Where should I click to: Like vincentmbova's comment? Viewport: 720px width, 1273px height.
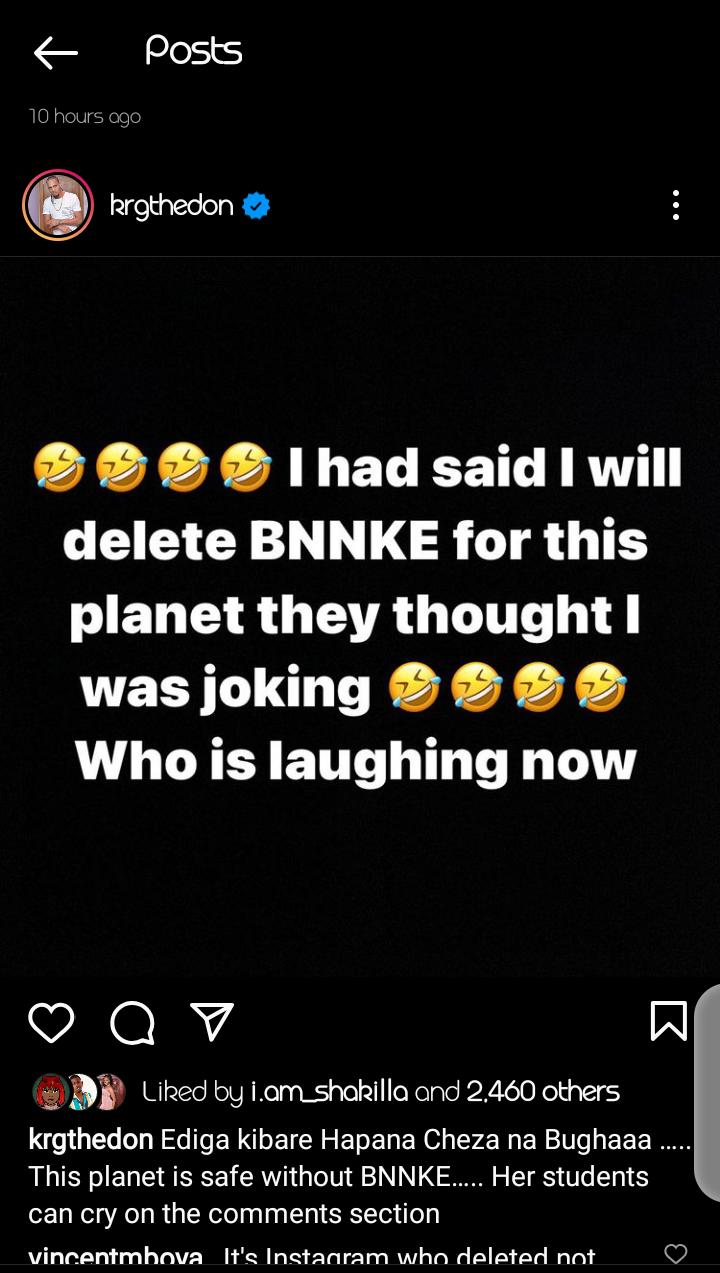click(x=676, y=1254)
